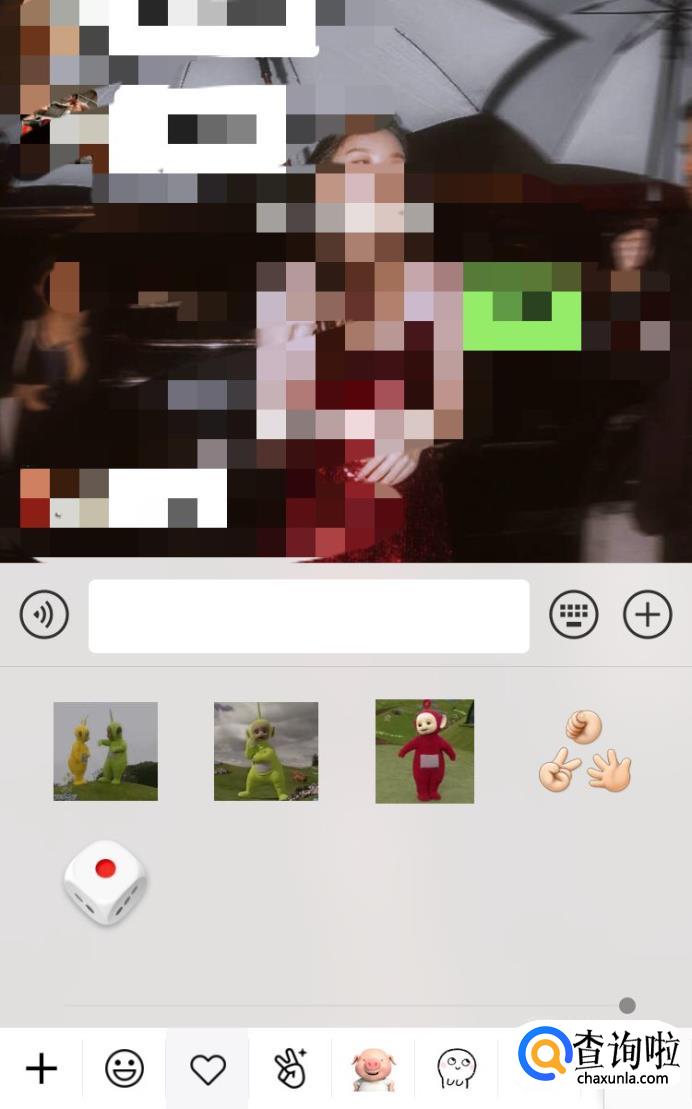
Task: Open the plus attachments menu
Action: click(647, 614)
